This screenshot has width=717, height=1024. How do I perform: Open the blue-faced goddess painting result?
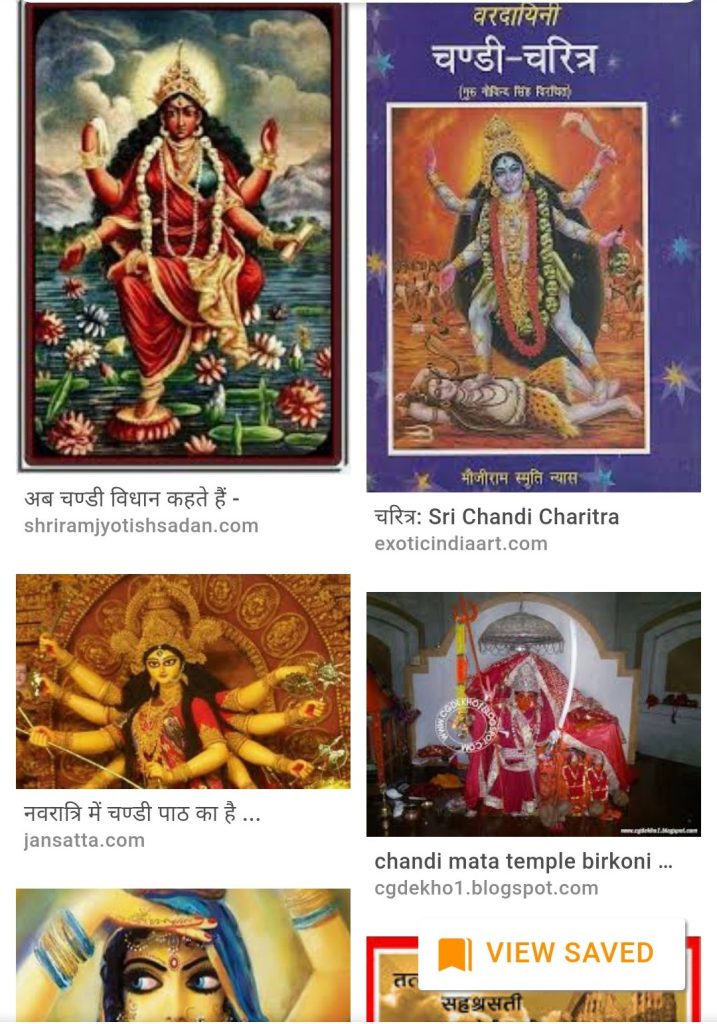(x=183, y=955)
